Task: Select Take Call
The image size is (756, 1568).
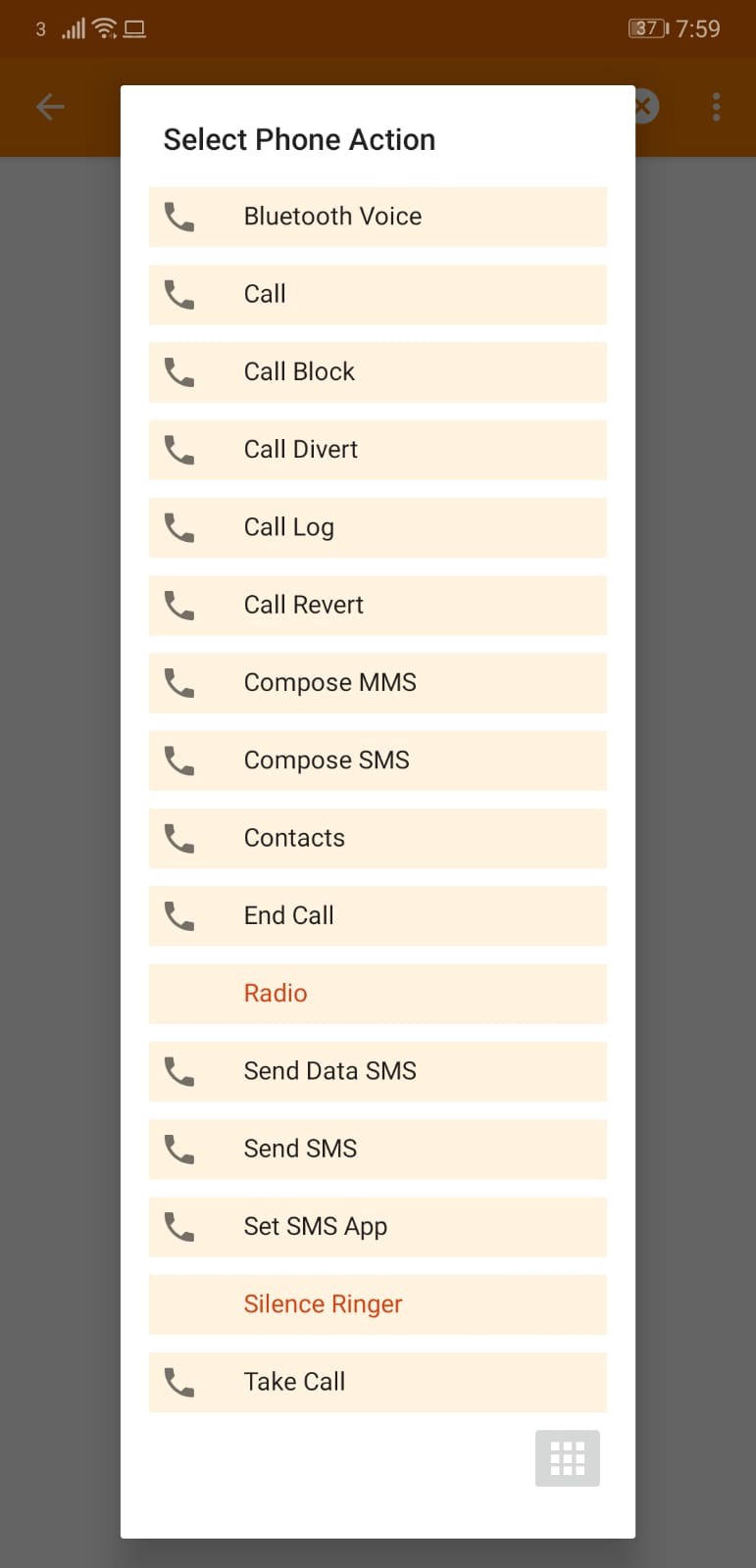Action: click(x=378, y=1382)
